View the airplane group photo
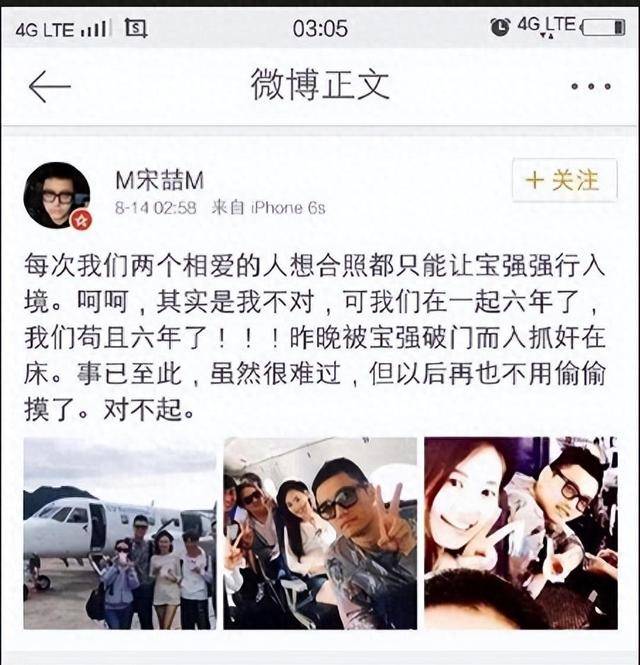Image resolution: width=640 pixels, height=665 pixels. click(x=119, y=533)
